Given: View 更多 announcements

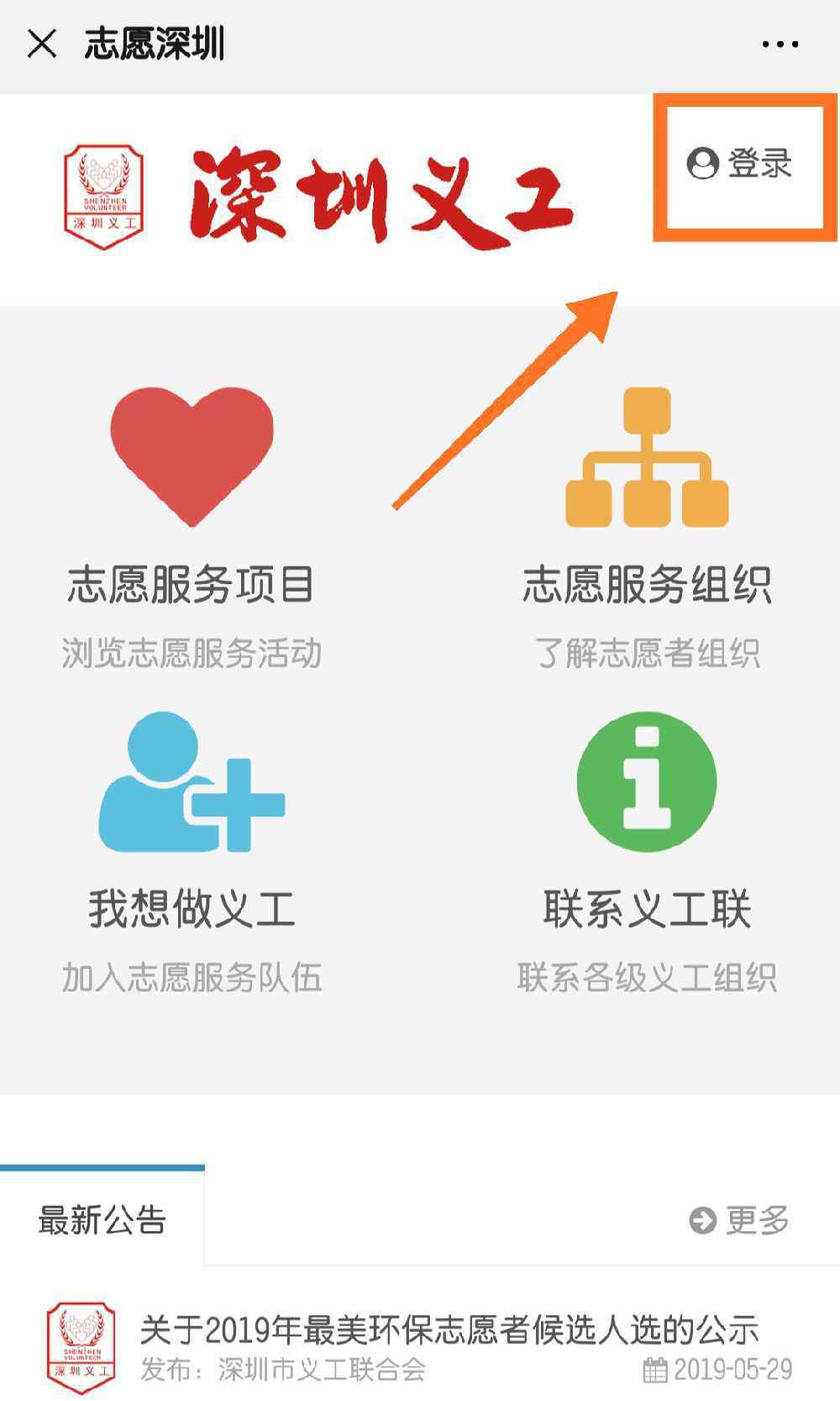Looking at the screenshot, I should [x=740, y=1219].
